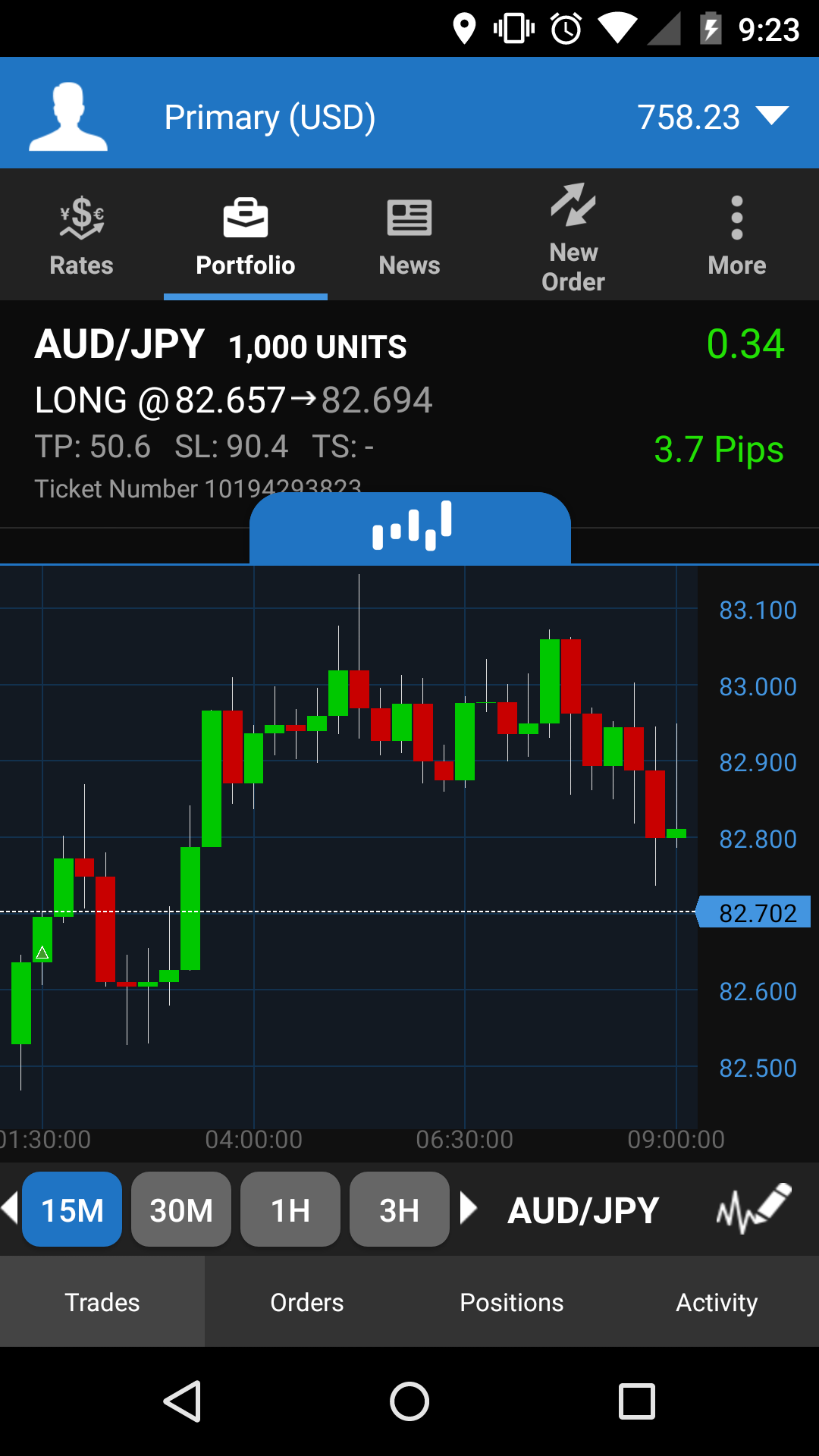This screenshot has width=819, height=1456.
Task: Switch to the Orders tab
Action: click(x=307, y=1302)
